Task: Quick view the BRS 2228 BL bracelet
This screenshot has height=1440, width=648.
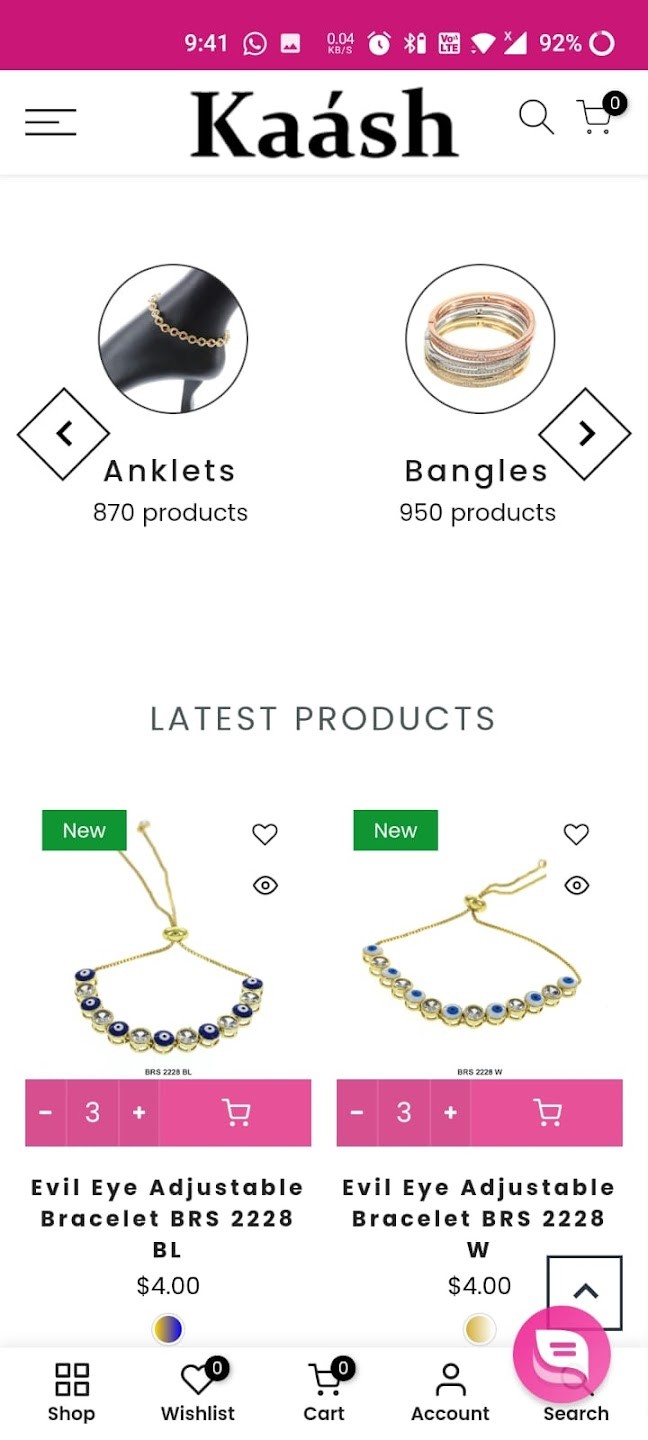Action: (x=265, y=885)
